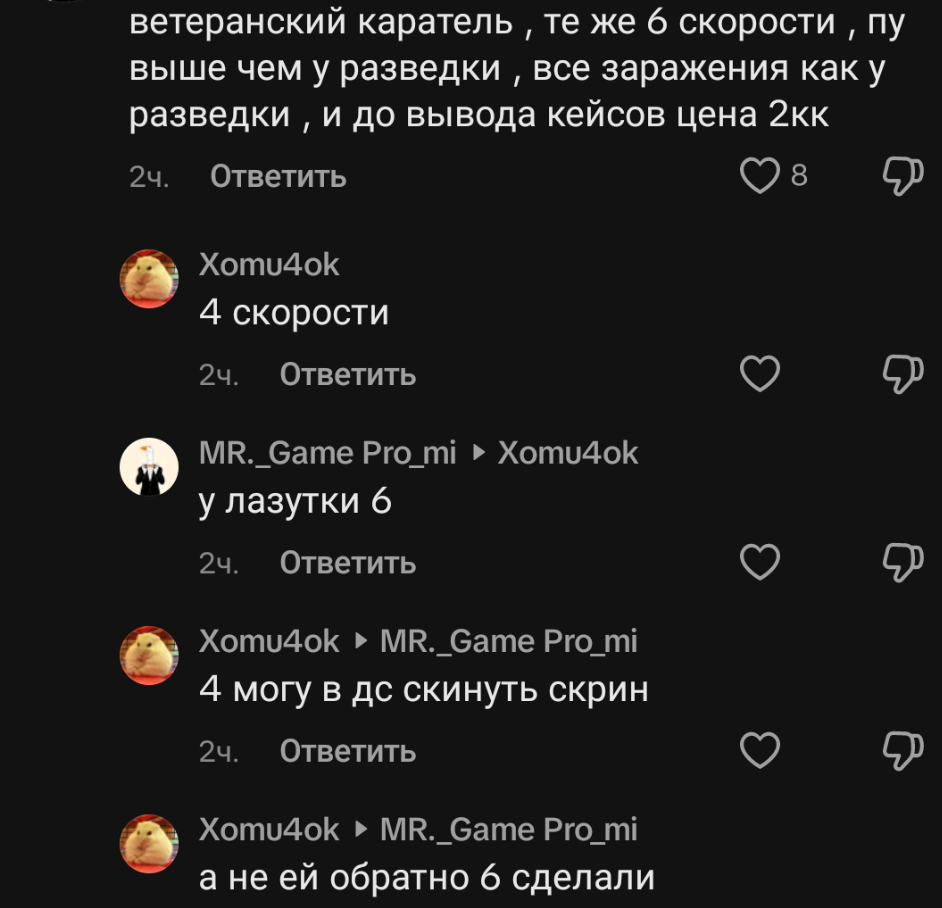942x908 pixels.
Task: Open Xomu4ok's profile from '4 скорости' comment
Action: (x=149, y=278)
